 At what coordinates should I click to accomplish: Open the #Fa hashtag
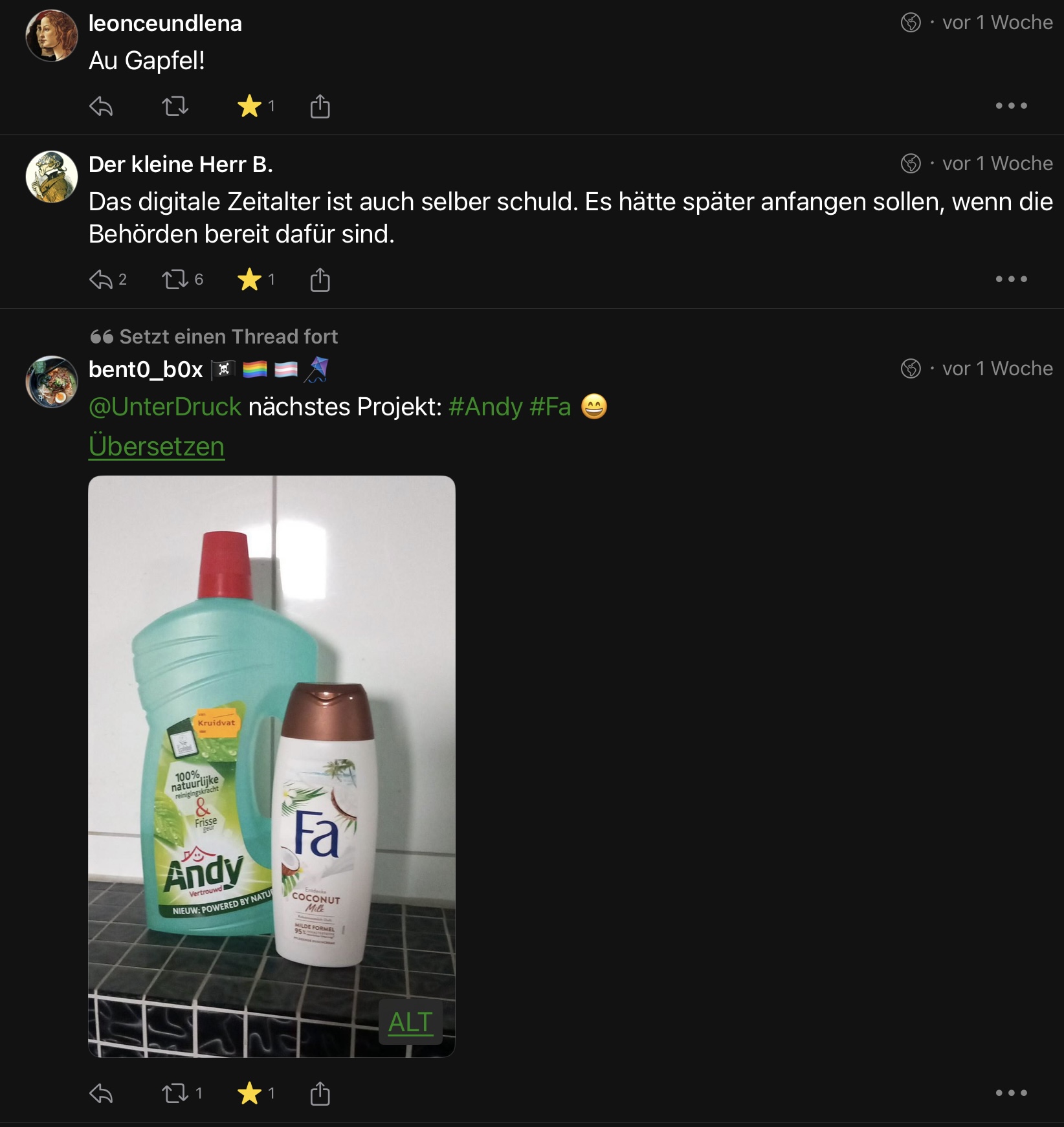(x=550, y=407)
